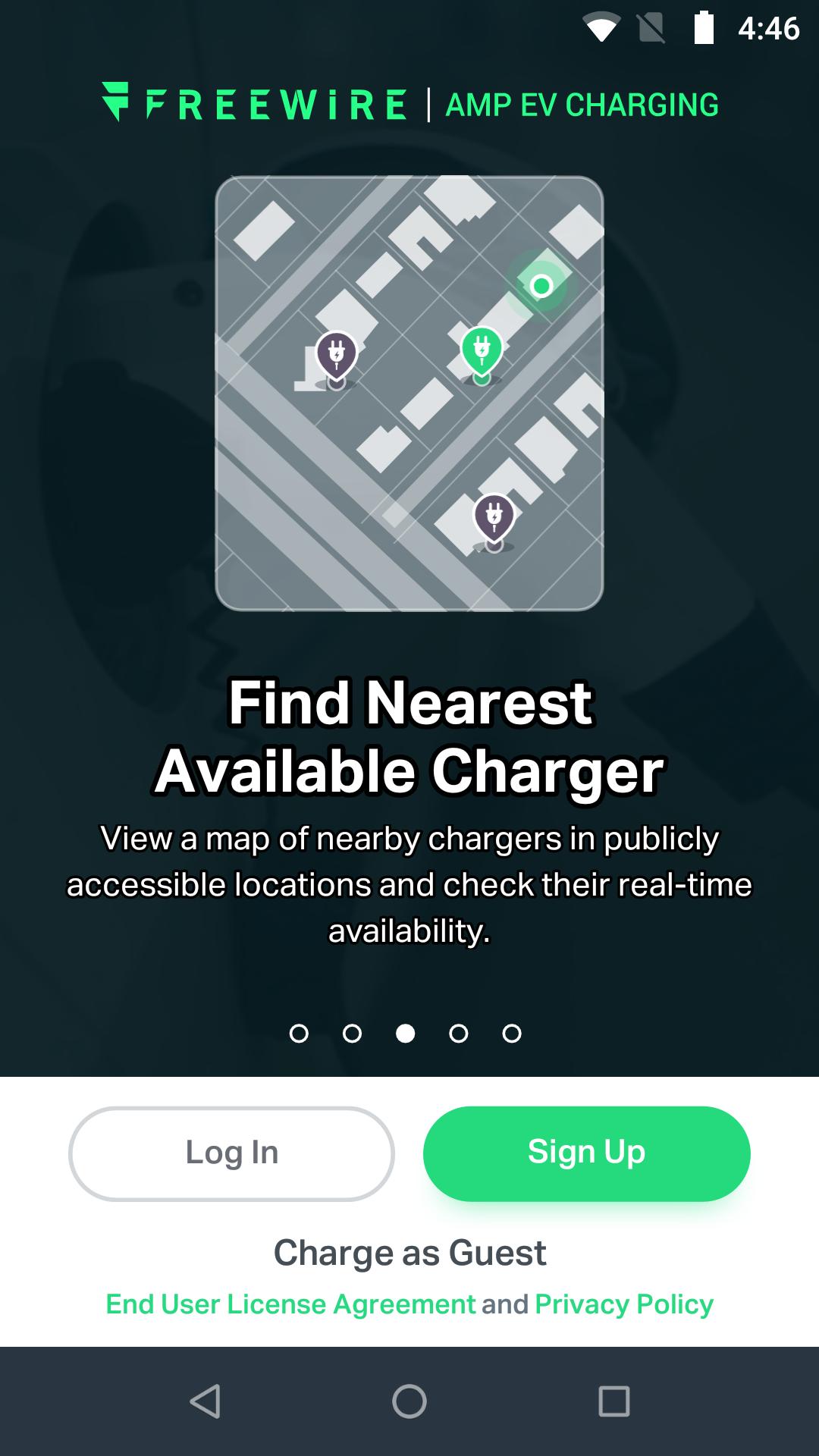
Task: Select the last onboarding page dot
Action: 512,1033
